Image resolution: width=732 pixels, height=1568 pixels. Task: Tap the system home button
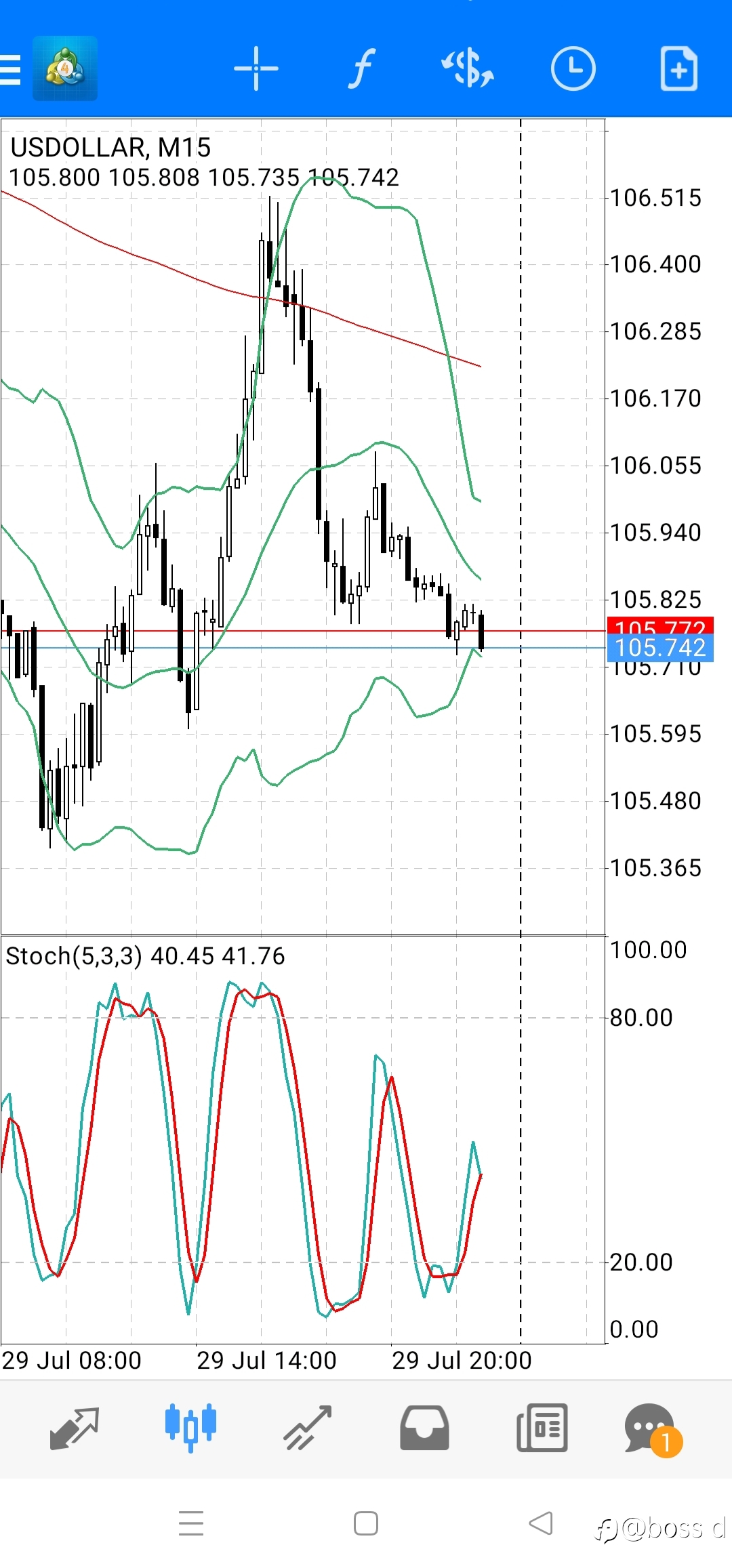(366, 1523)
